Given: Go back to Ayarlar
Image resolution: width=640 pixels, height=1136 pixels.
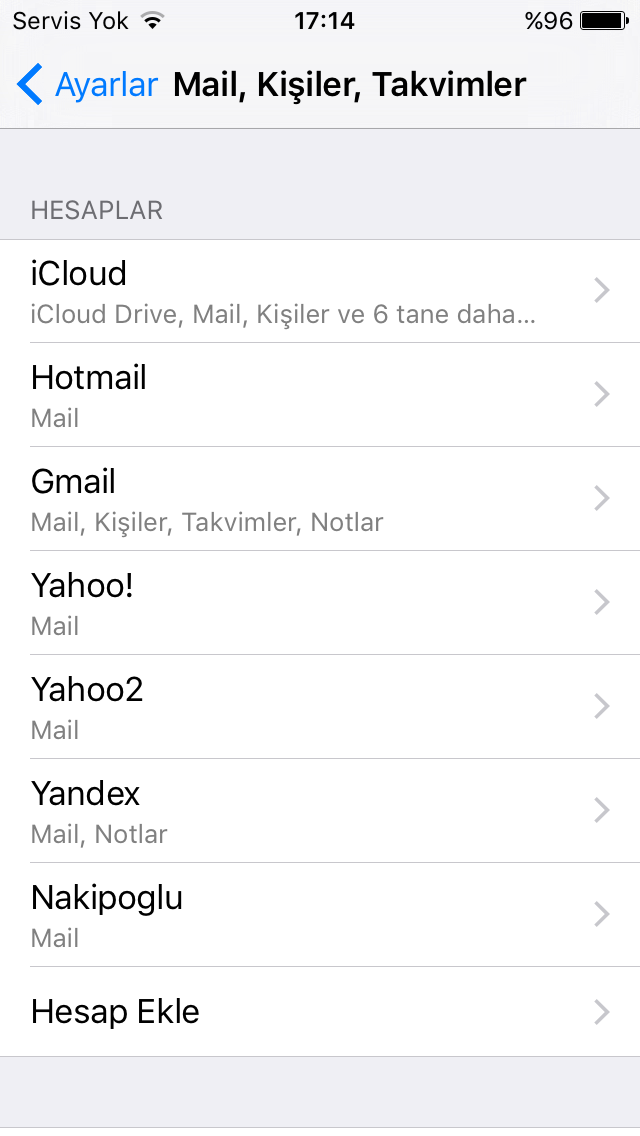Looking at the screenshot, I should tap(87, 84).
